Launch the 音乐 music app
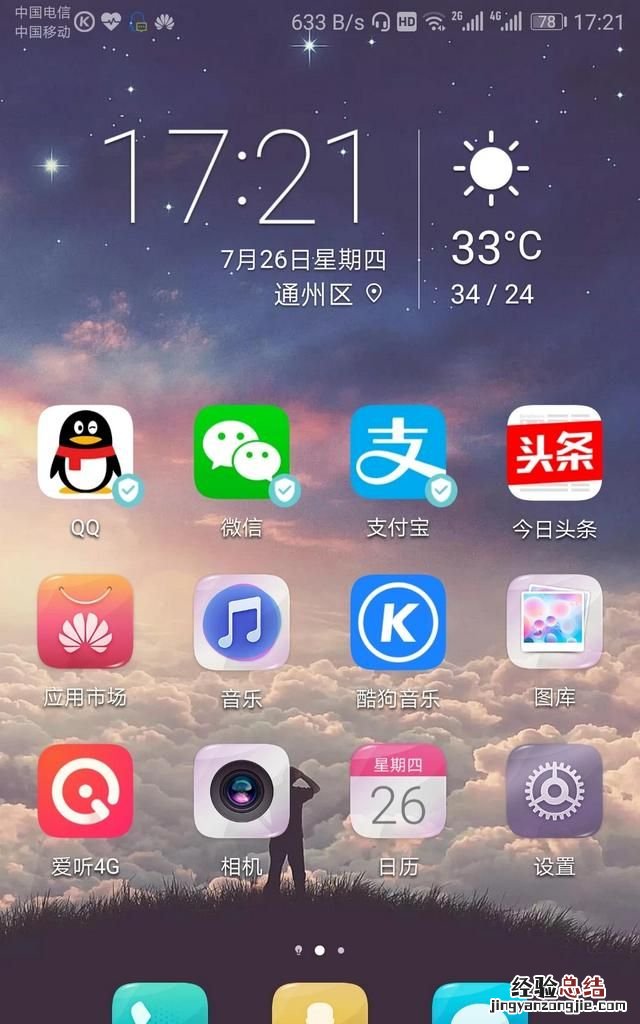The image size is (640, 1024). [241, 621]
